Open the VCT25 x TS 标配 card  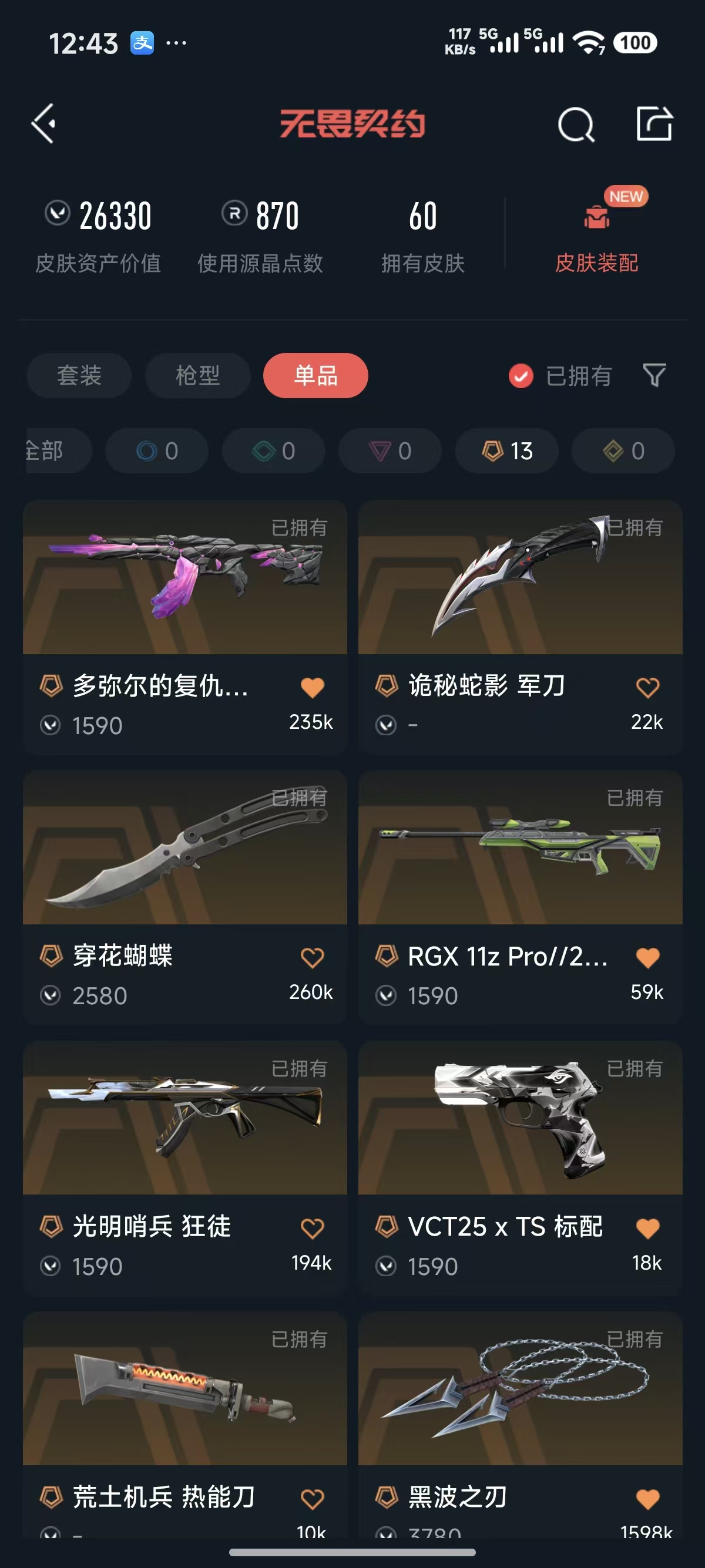(x=520, y=1118)
